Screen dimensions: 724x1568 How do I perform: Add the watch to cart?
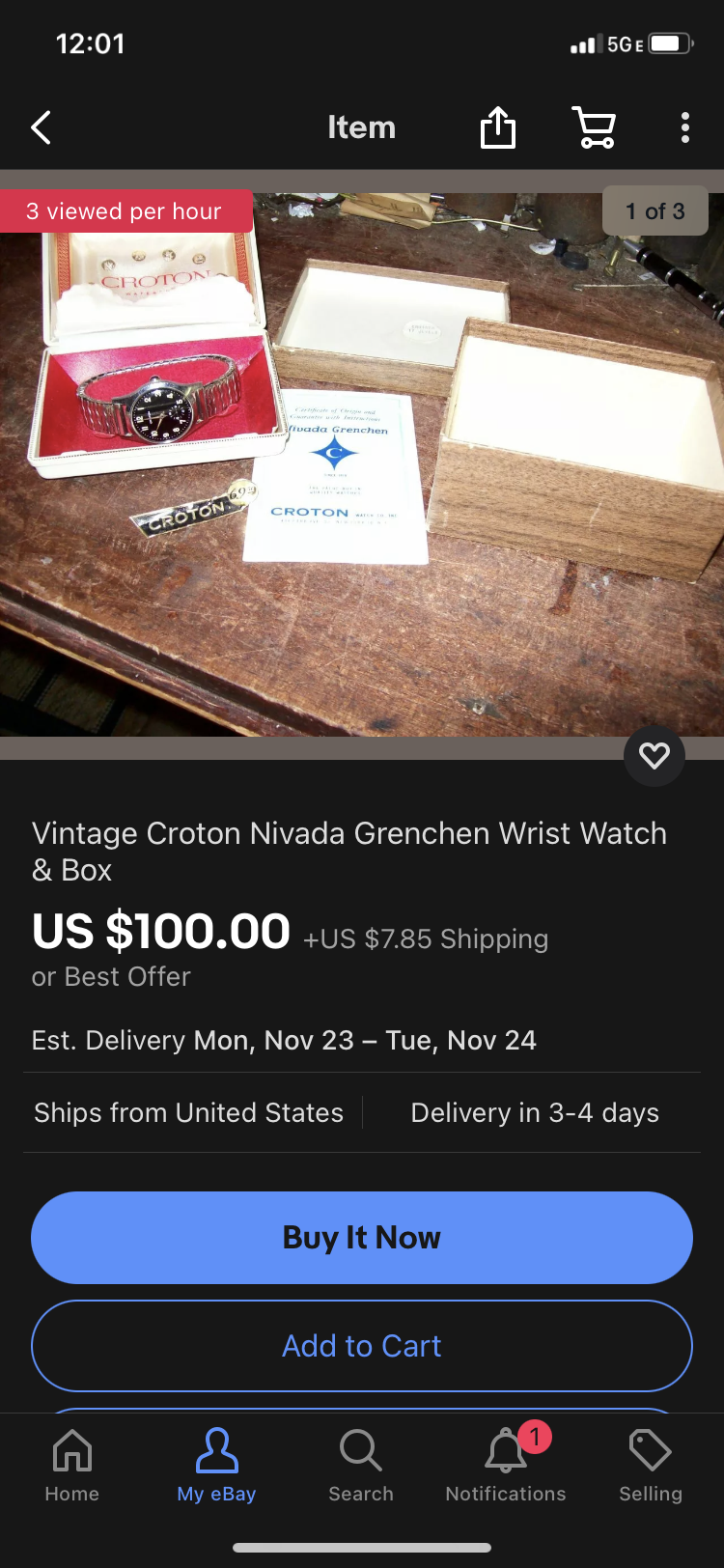[362, 1346]
